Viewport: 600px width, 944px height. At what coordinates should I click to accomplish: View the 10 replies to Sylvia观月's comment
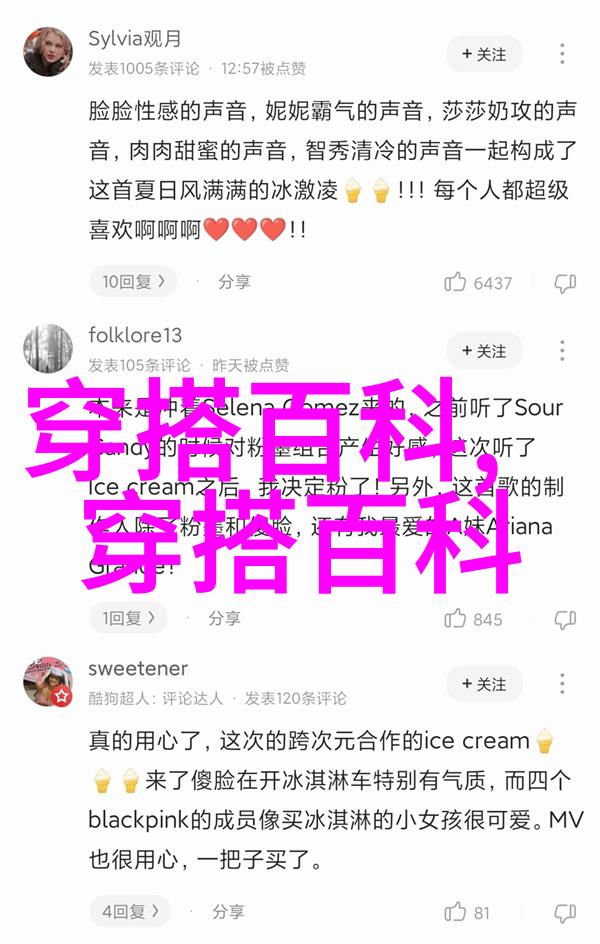tap(133, 282)
